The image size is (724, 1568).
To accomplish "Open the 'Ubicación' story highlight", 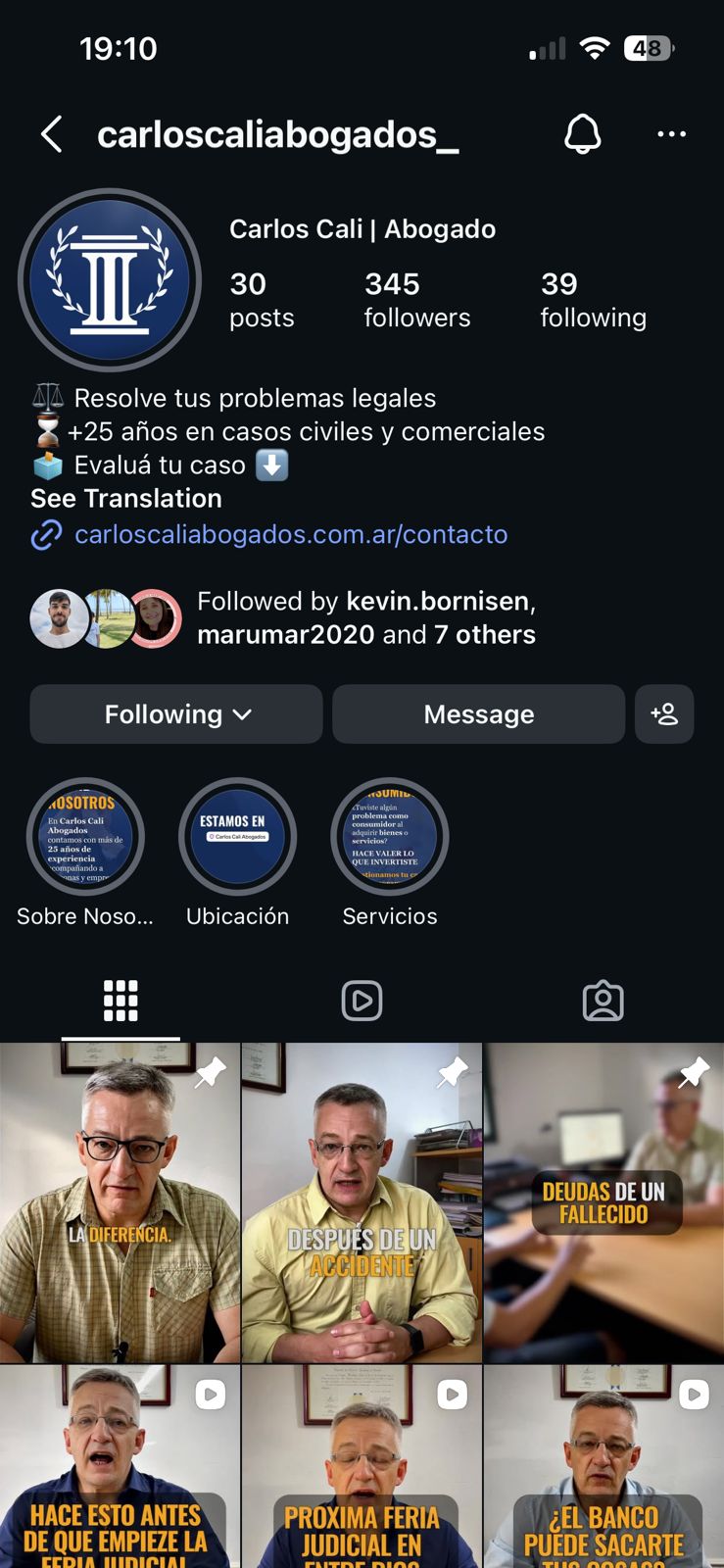I will point(237,837).
